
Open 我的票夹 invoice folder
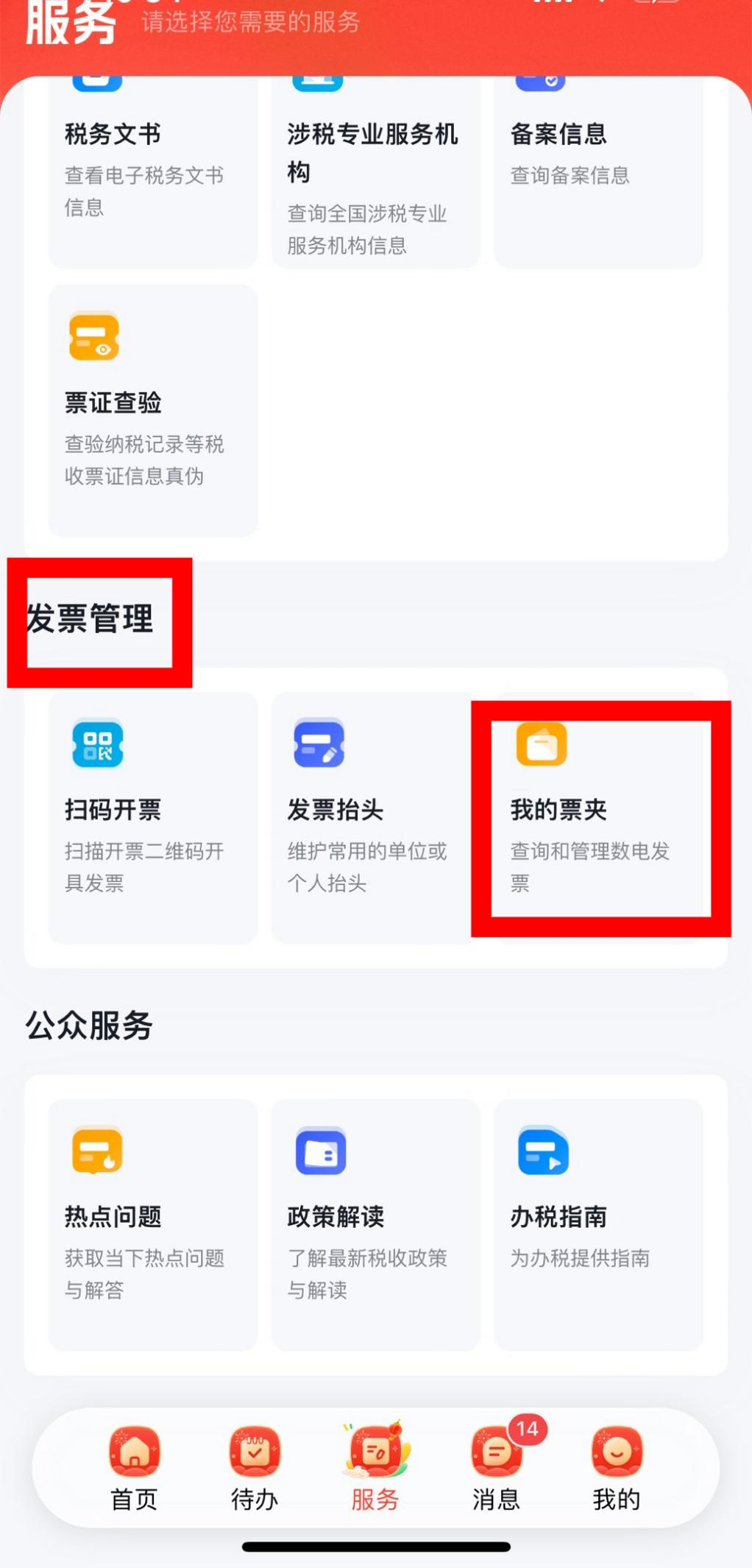[x=599, y=818]
